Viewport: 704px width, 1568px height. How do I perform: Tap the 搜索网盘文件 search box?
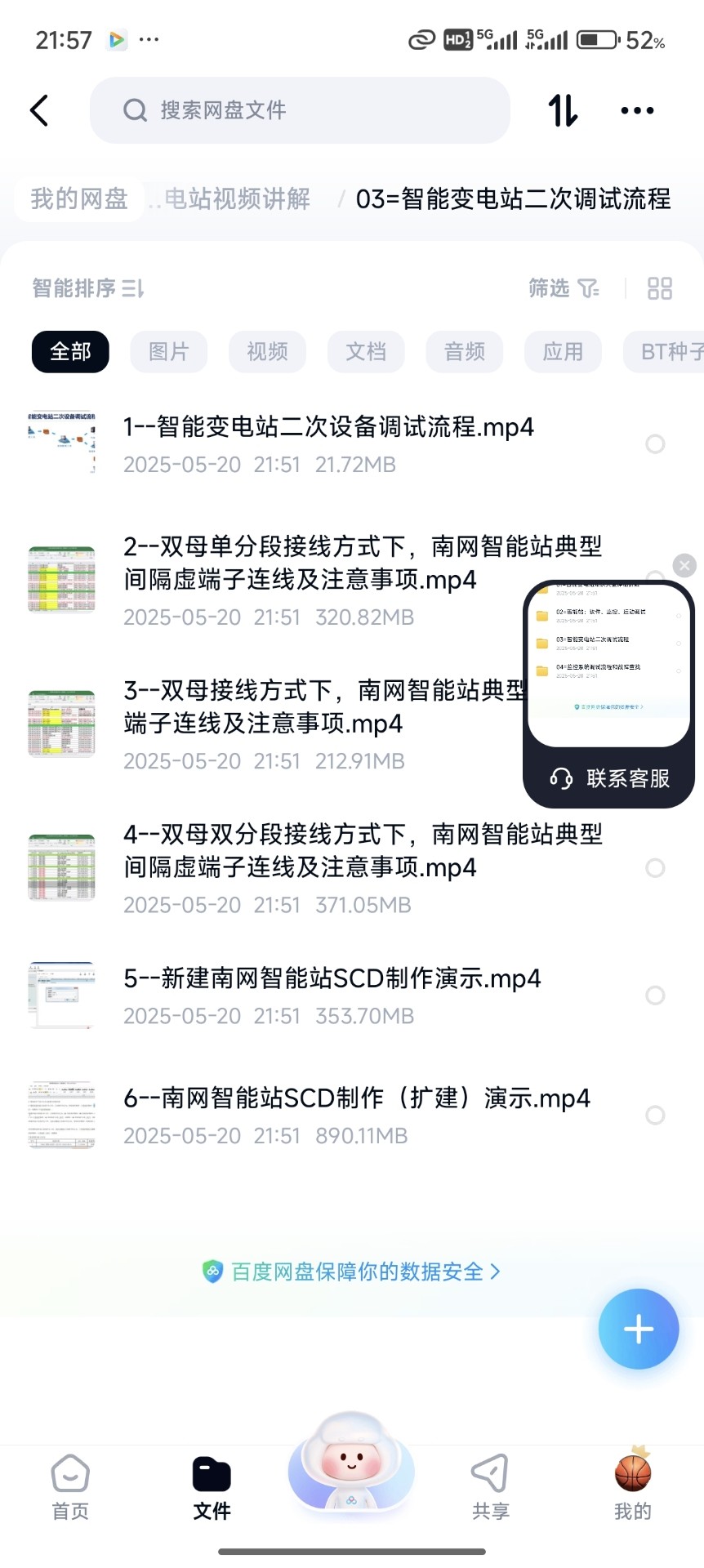pos(300,110)
